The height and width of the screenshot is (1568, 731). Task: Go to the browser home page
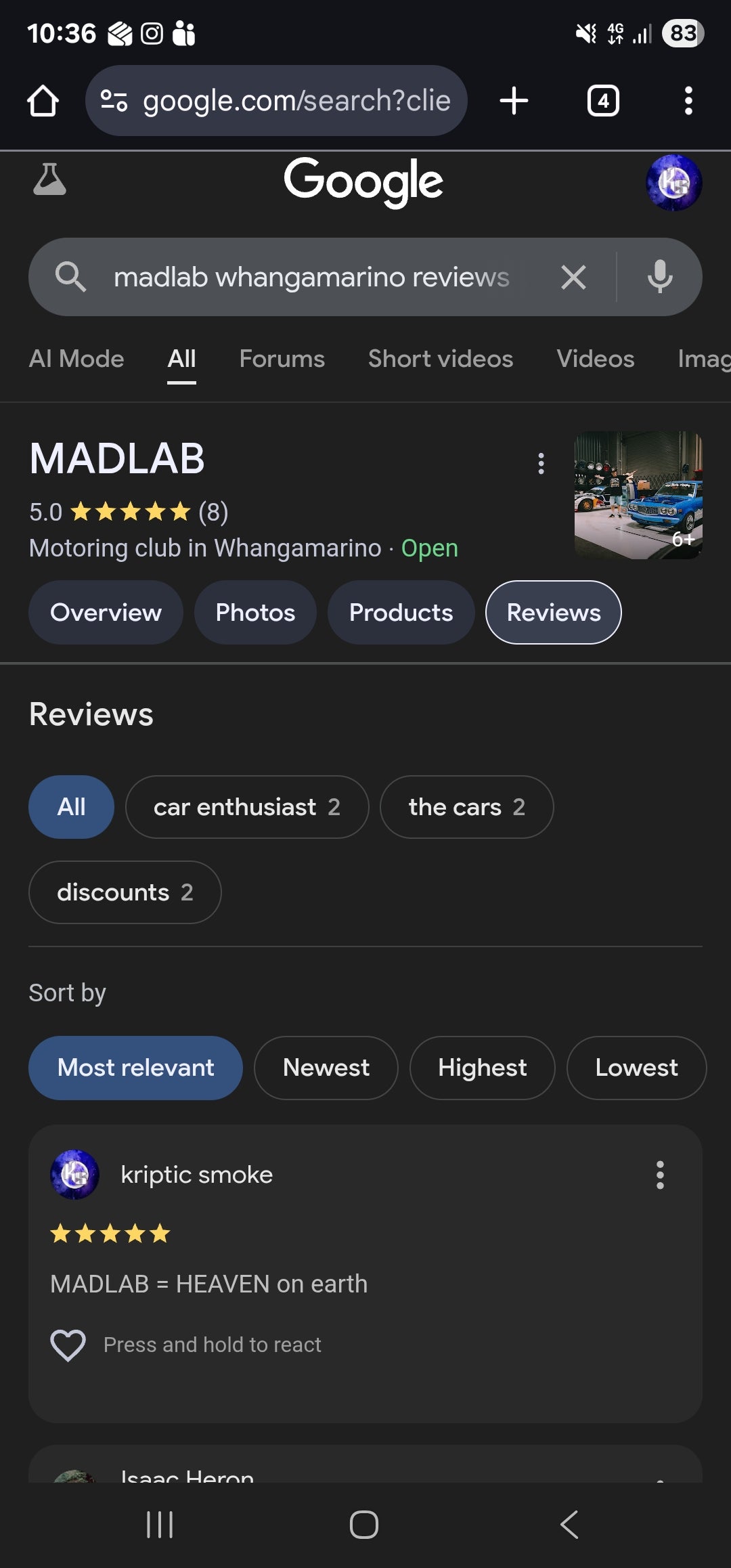[43, 101]
